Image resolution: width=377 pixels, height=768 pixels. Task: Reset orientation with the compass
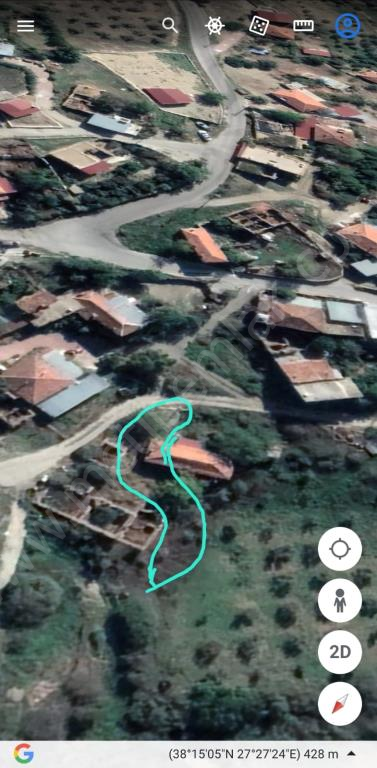[x=340, y=703]
